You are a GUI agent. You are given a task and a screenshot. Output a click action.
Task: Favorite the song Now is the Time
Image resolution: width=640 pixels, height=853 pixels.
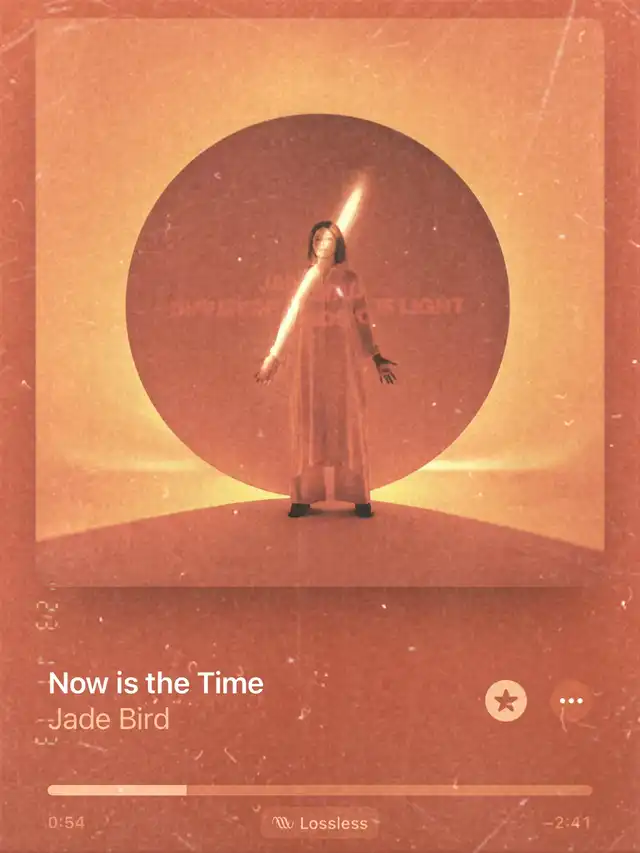point(506,701)
